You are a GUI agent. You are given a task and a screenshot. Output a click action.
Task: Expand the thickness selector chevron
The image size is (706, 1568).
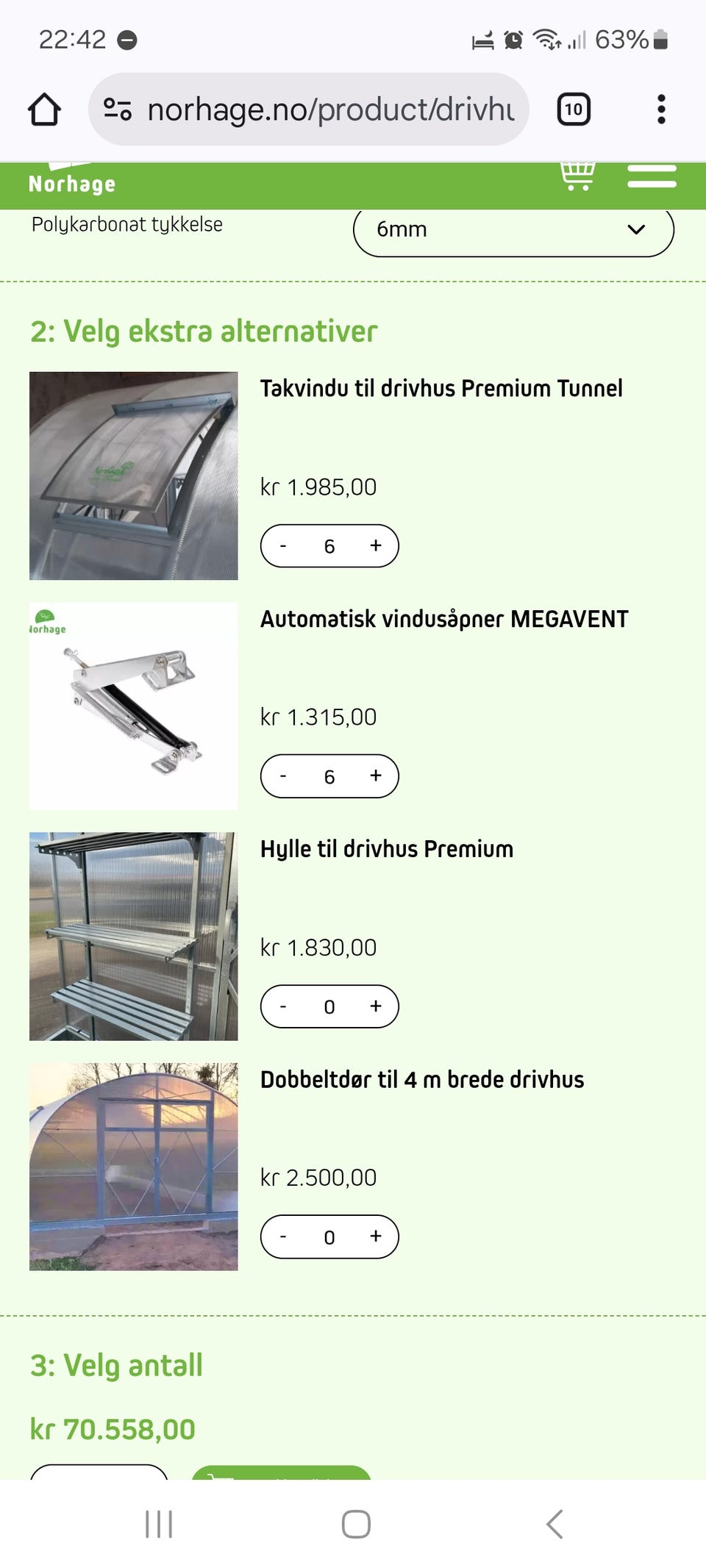point(635,230)
